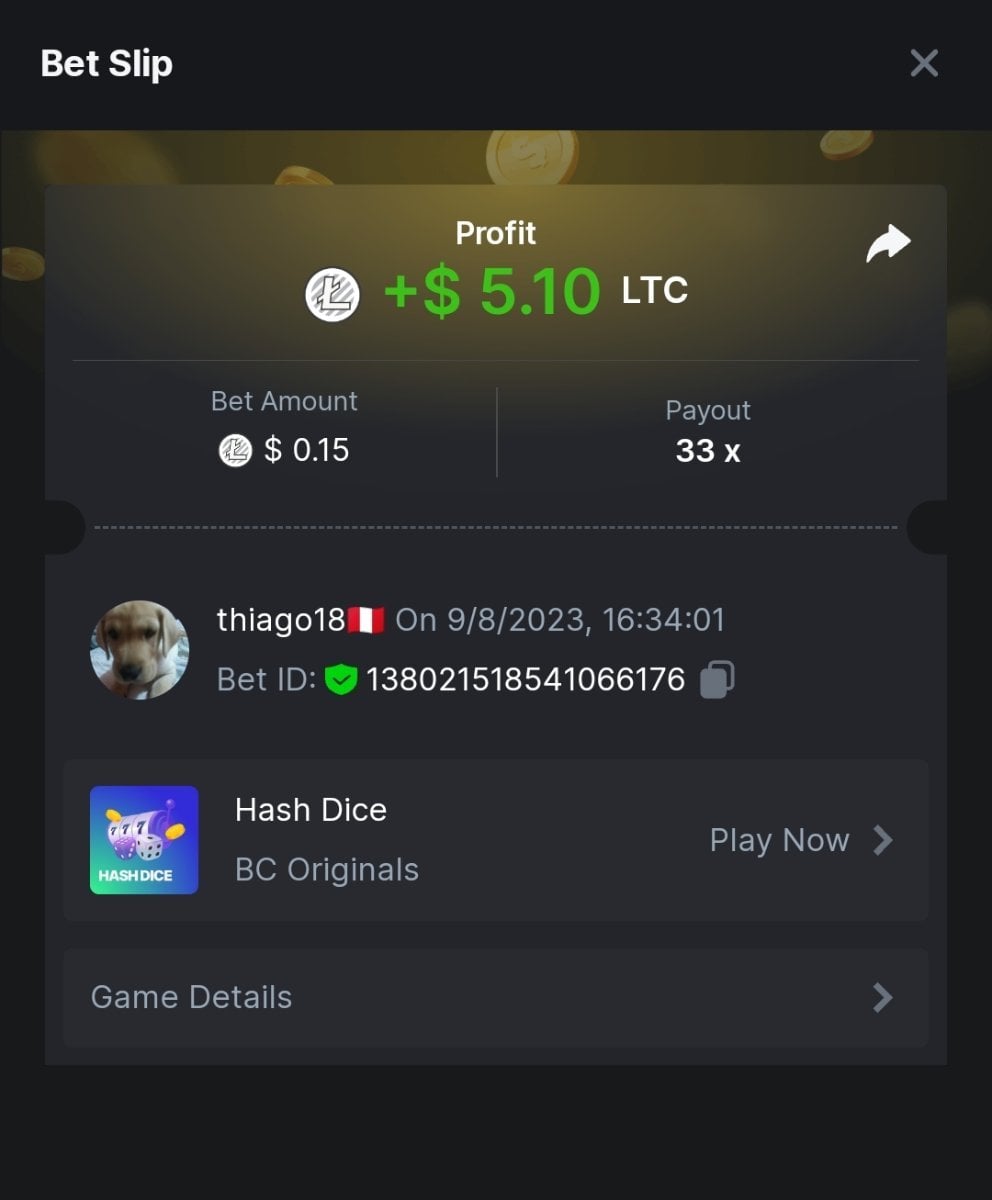Close the Bet Slip dialog
992x1200 pixels.
[x=924, y=63]
